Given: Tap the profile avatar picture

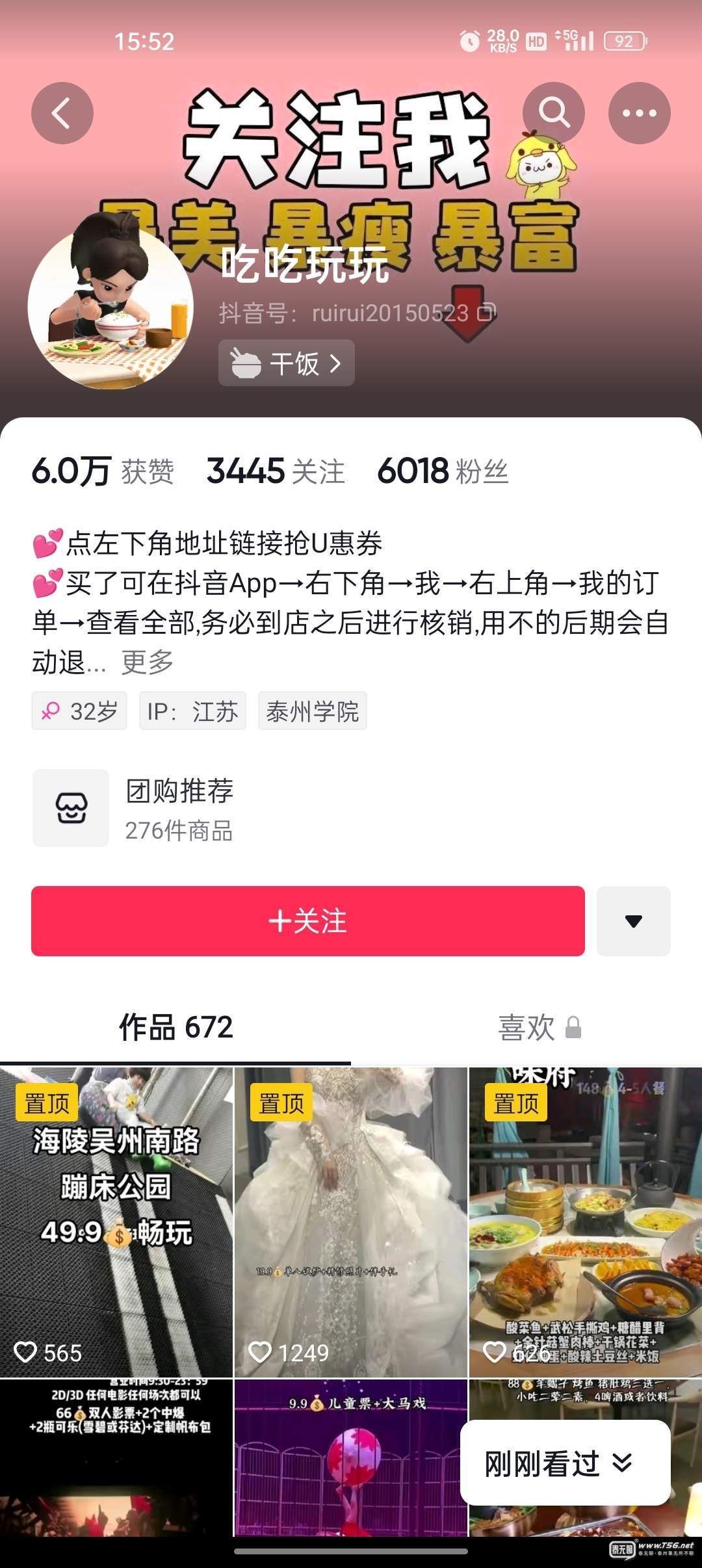Looking at the screenshot, I should click(x=110, y=306).
